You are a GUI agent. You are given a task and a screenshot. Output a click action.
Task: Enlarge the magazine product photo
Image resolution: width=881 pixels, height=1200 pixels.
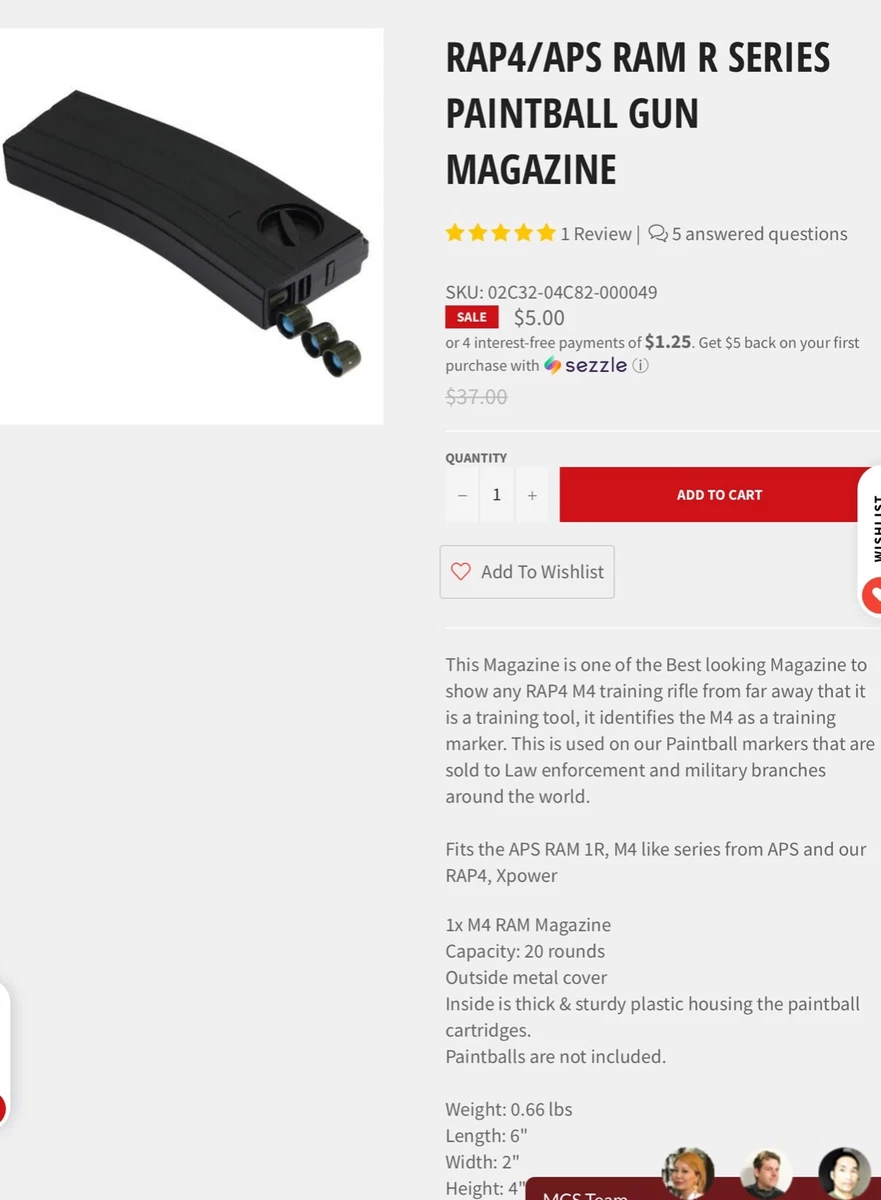[x=190, y=226]
